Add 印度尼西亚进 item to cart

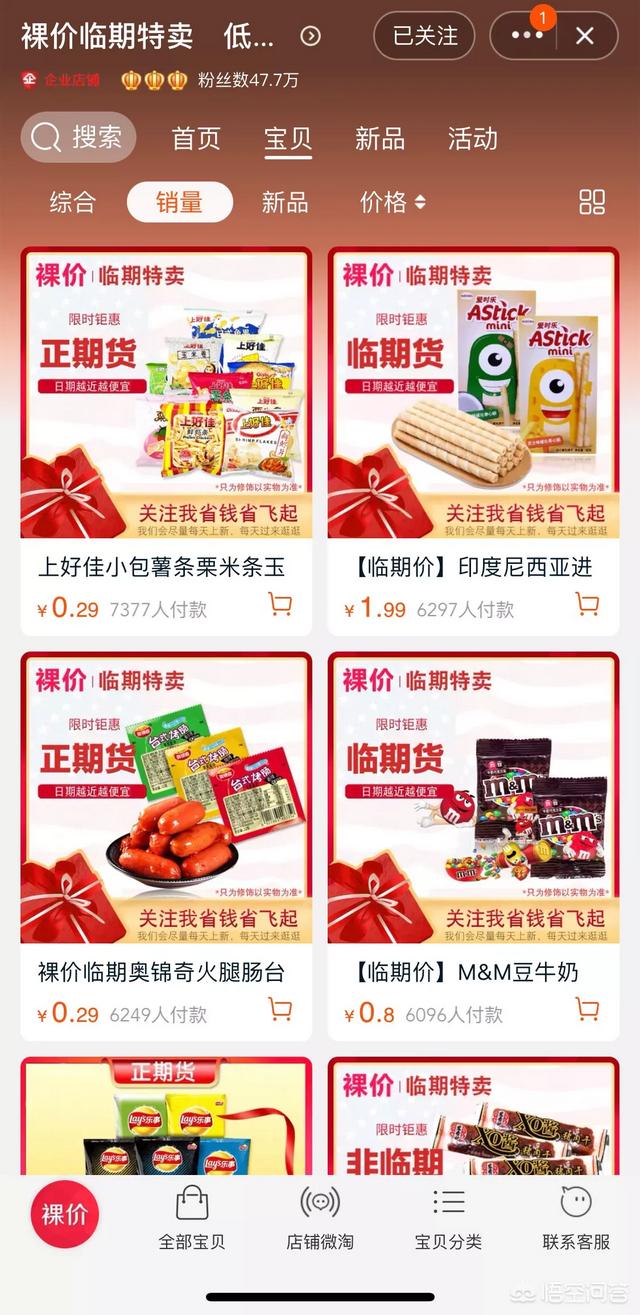click(587, 604)
